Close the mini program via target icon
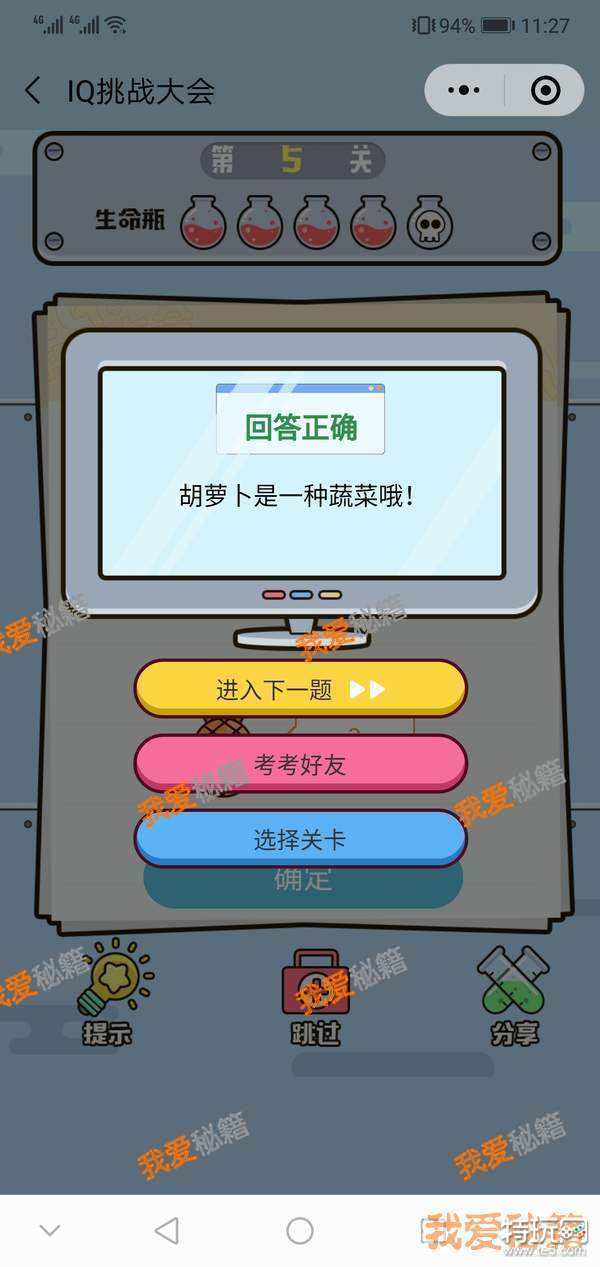Viewport: 600px width, 1267px height. click(545, 90)
